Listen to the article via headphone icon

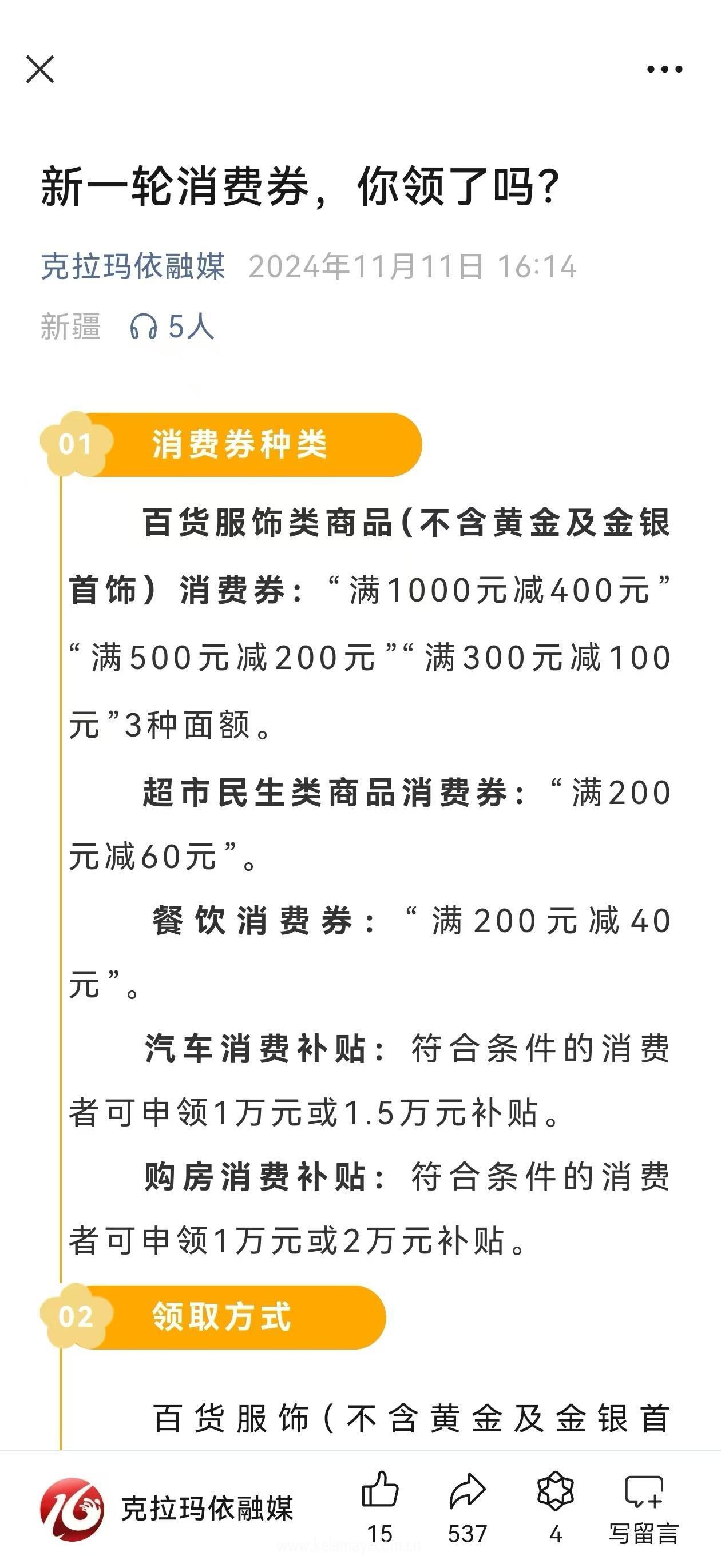(144, 327)
